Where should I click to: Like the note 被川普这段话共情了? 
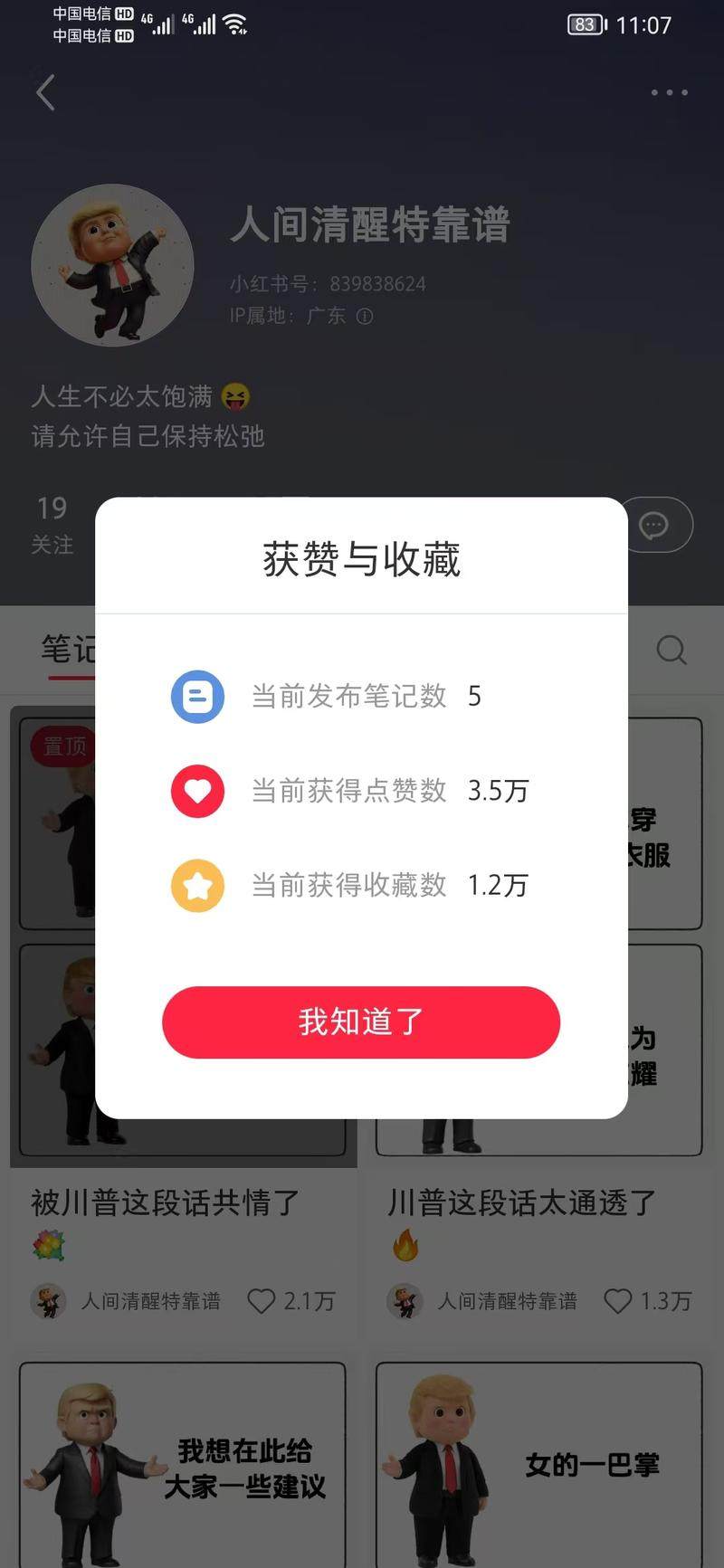click(x=262, y=1301)
